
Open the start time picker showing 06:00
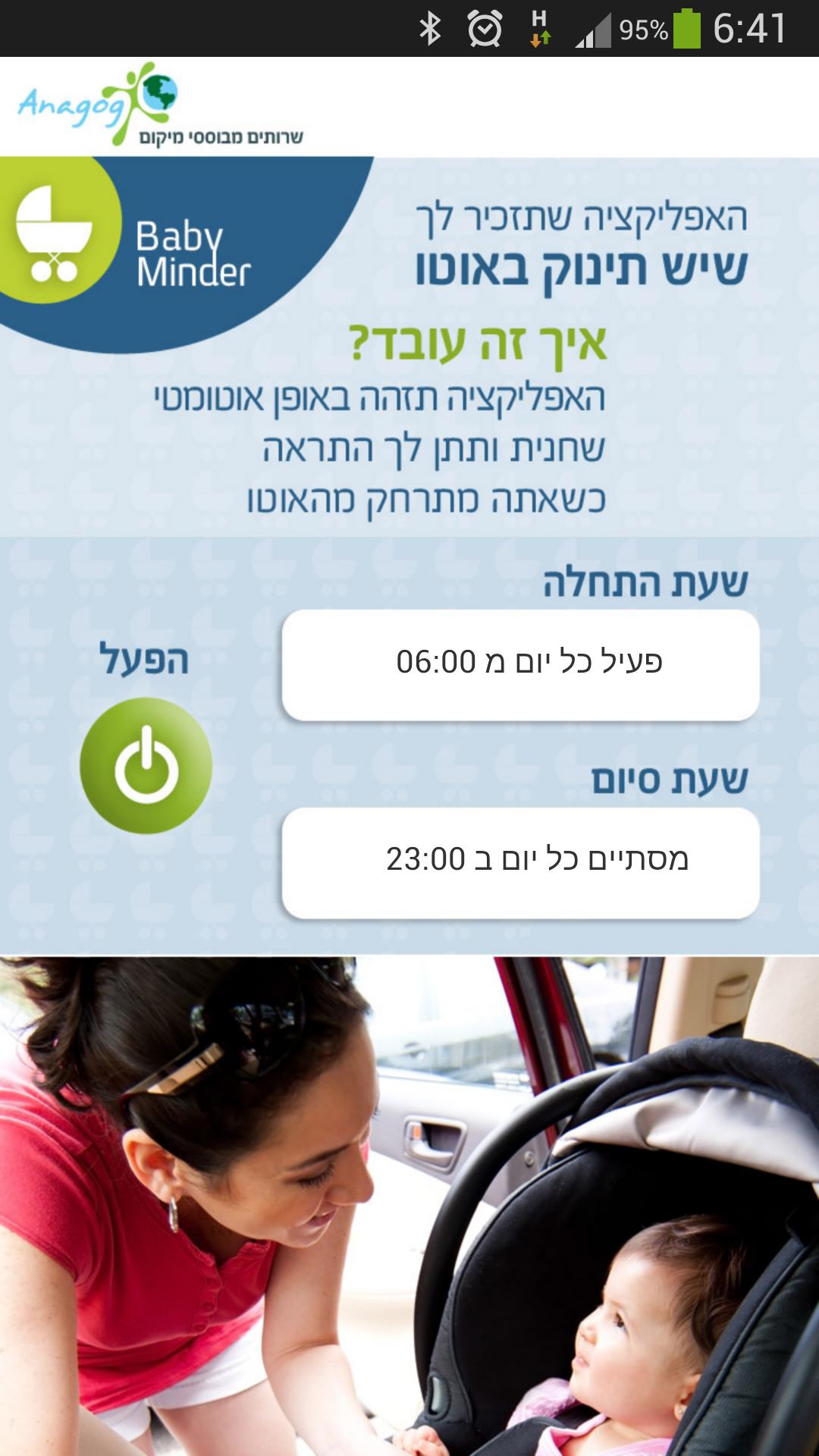coord(520,664)
